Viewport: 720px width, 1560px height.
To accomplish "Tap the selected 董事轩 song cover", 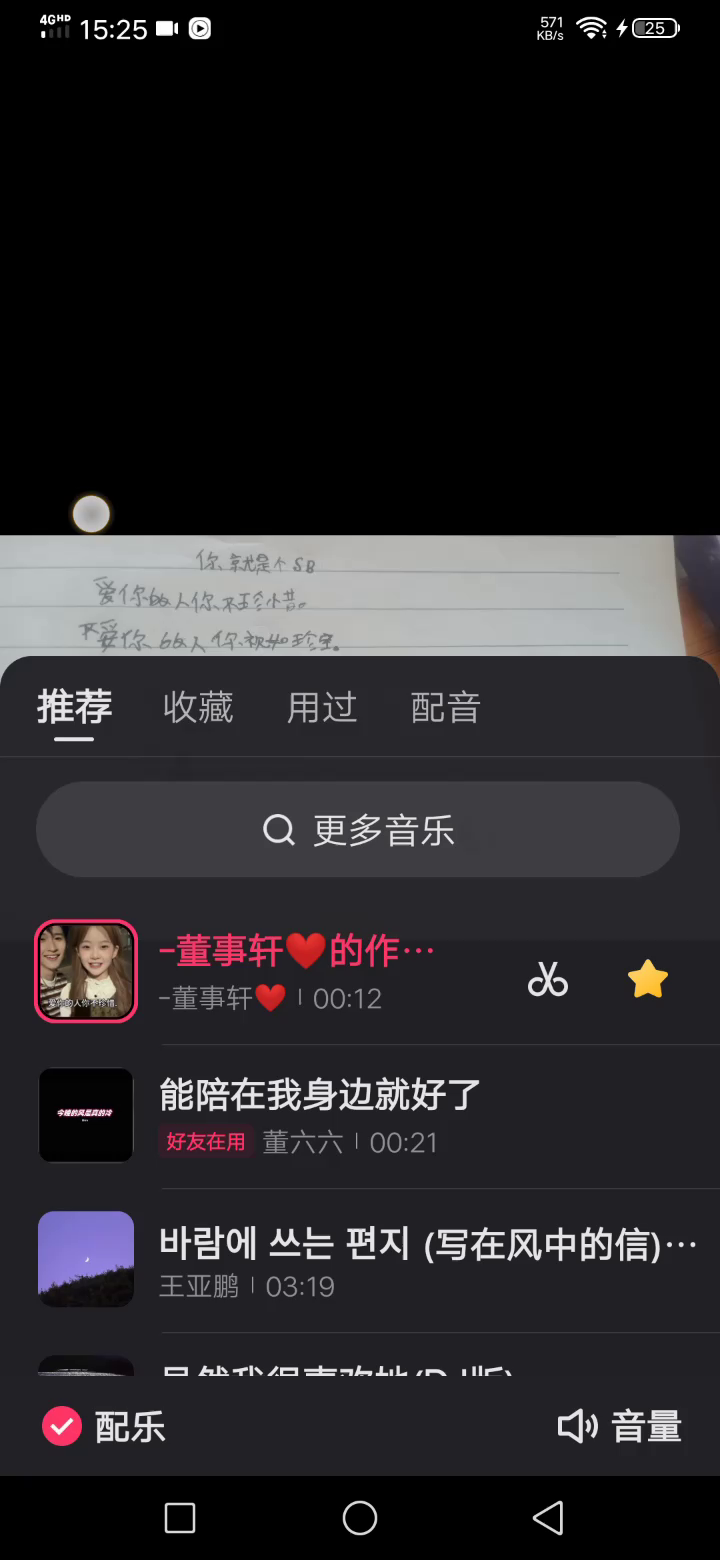I will coord(86,971).
